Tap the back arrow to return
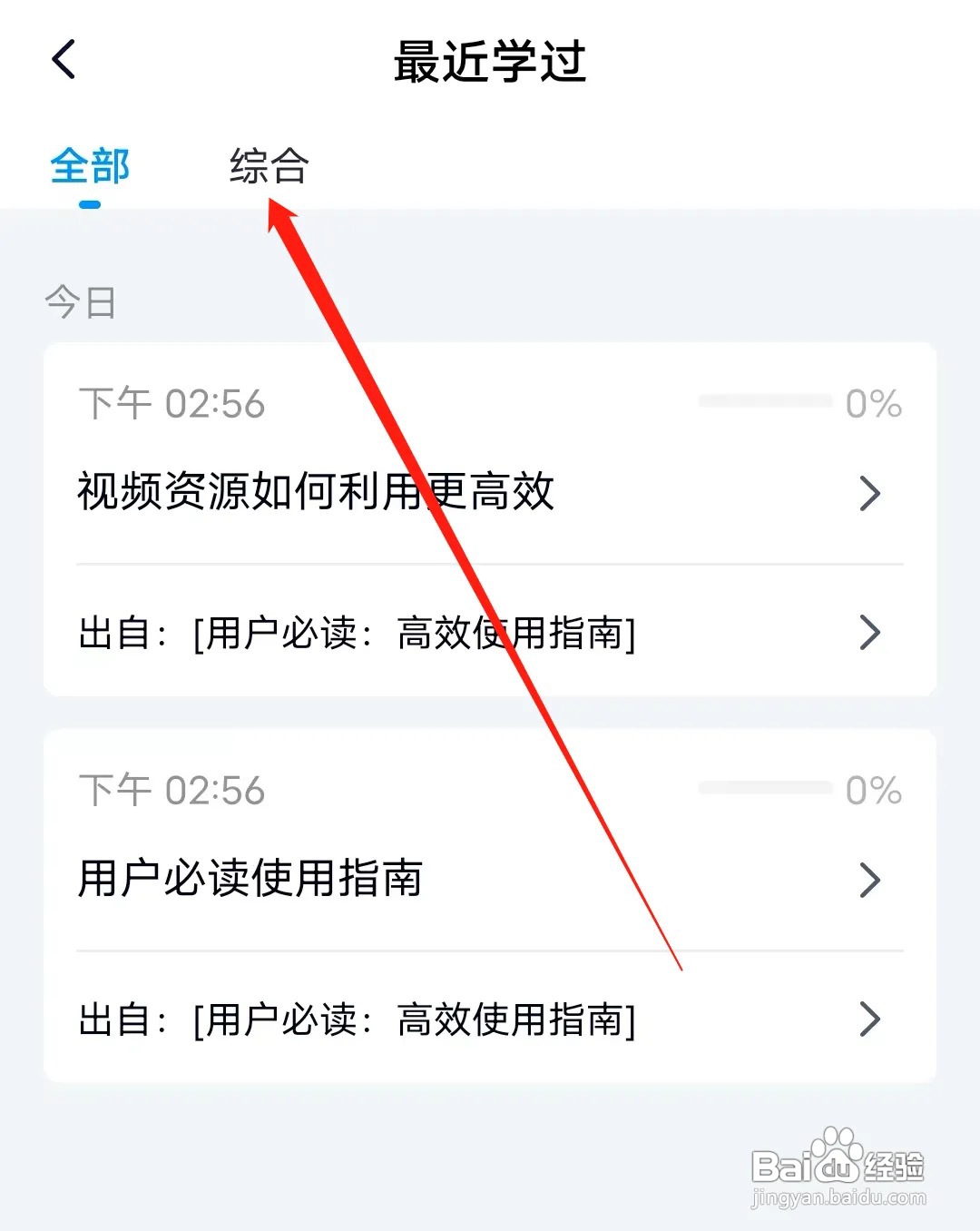Image resolution: width=980 pixels, height=1231 pixels. coord(64,58)
